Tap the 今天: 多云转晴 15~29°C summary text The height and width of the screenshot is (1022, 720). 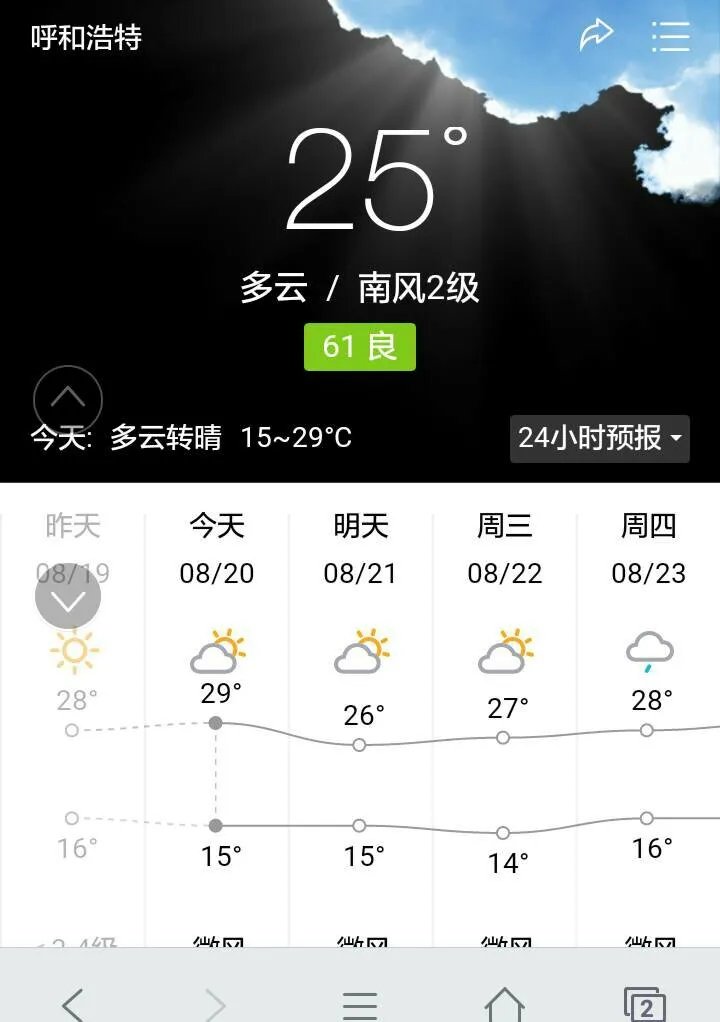tap(196, 438)
